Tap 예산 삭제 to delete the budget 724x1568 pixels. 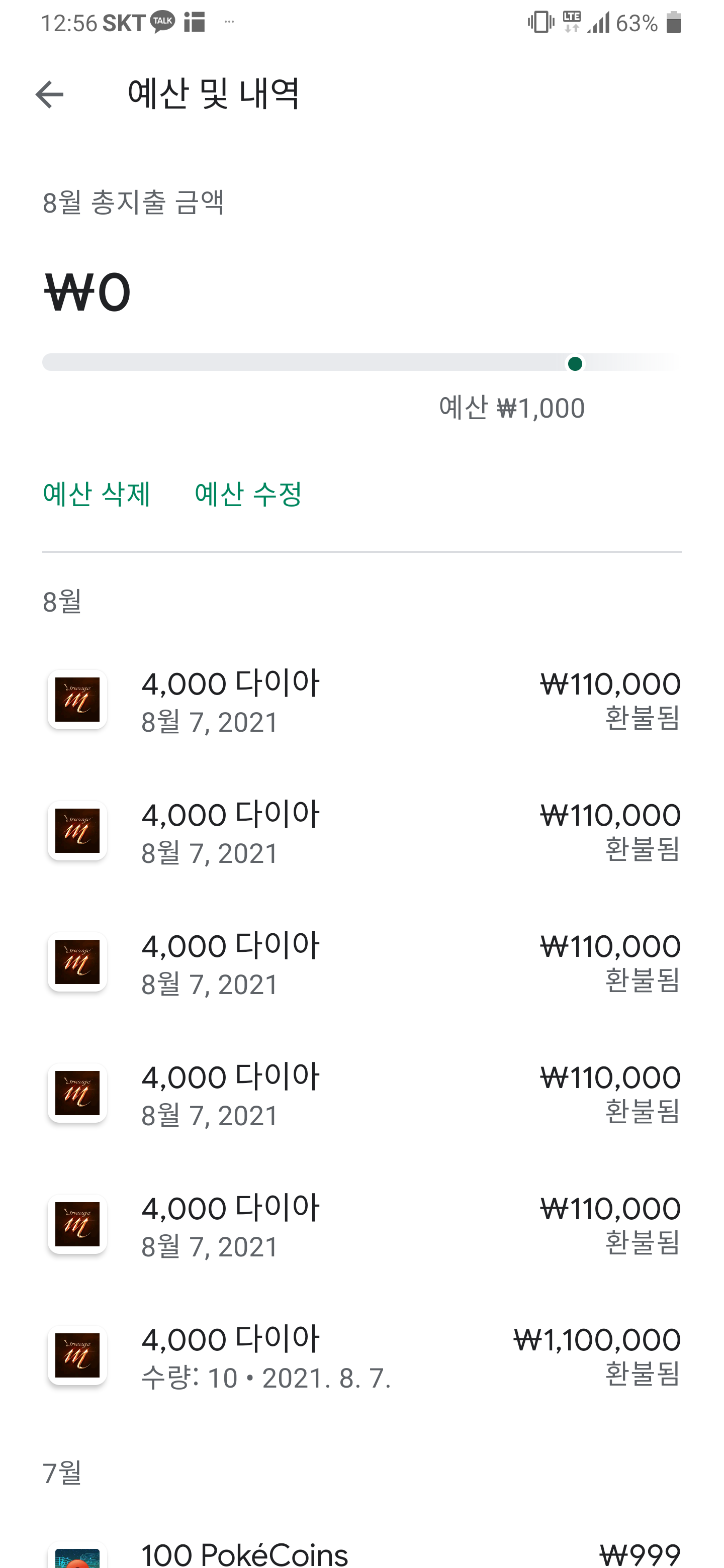point(96,494)
